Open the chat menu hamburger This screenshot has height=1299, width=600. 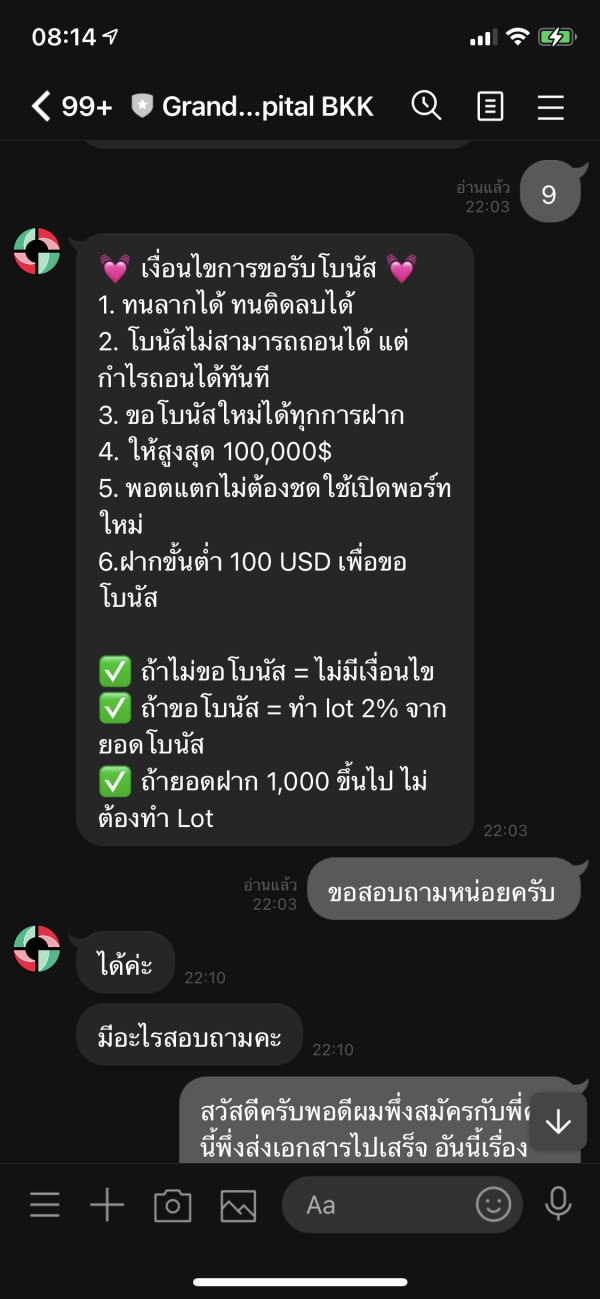pos(551,106)
